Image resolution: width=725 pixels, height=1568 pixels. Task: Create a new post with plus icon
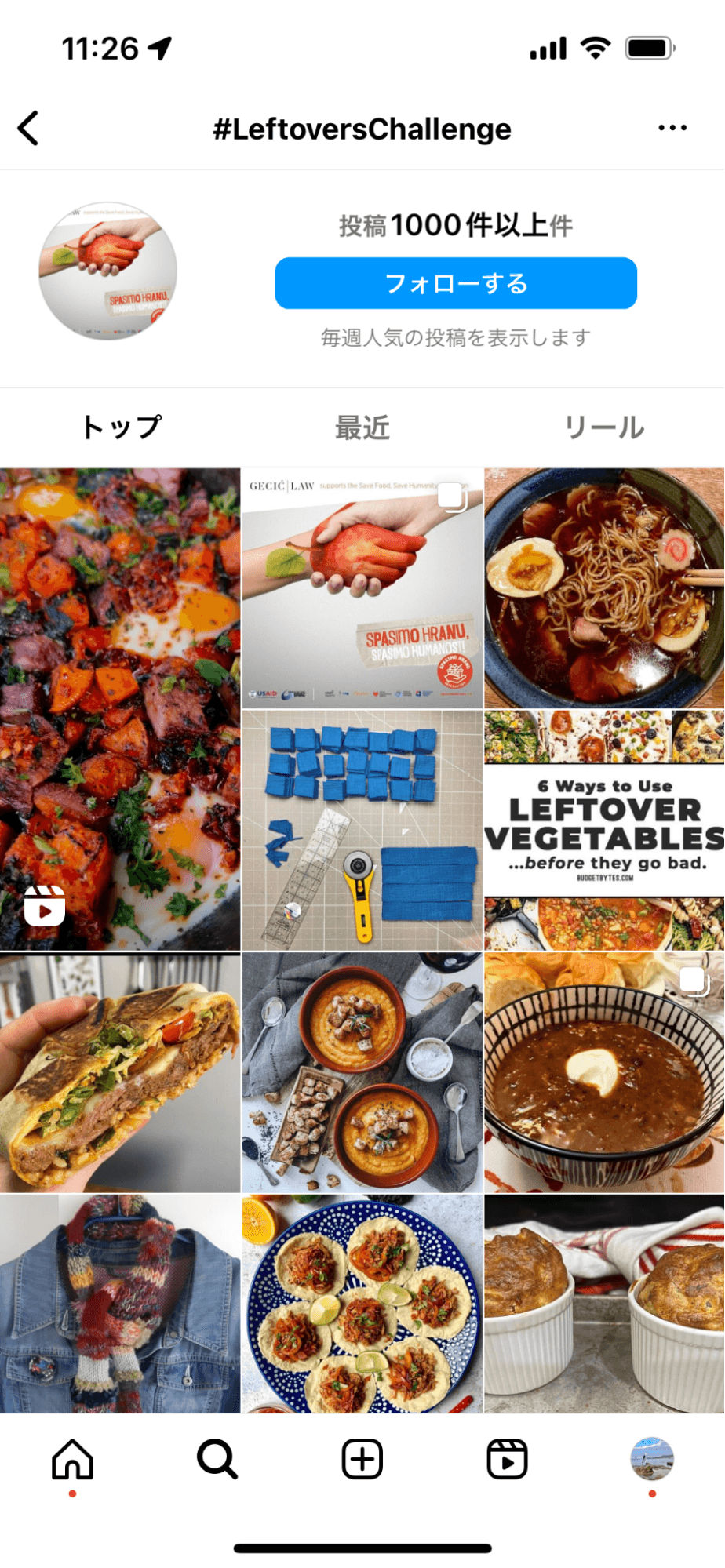pos(362,1459)
